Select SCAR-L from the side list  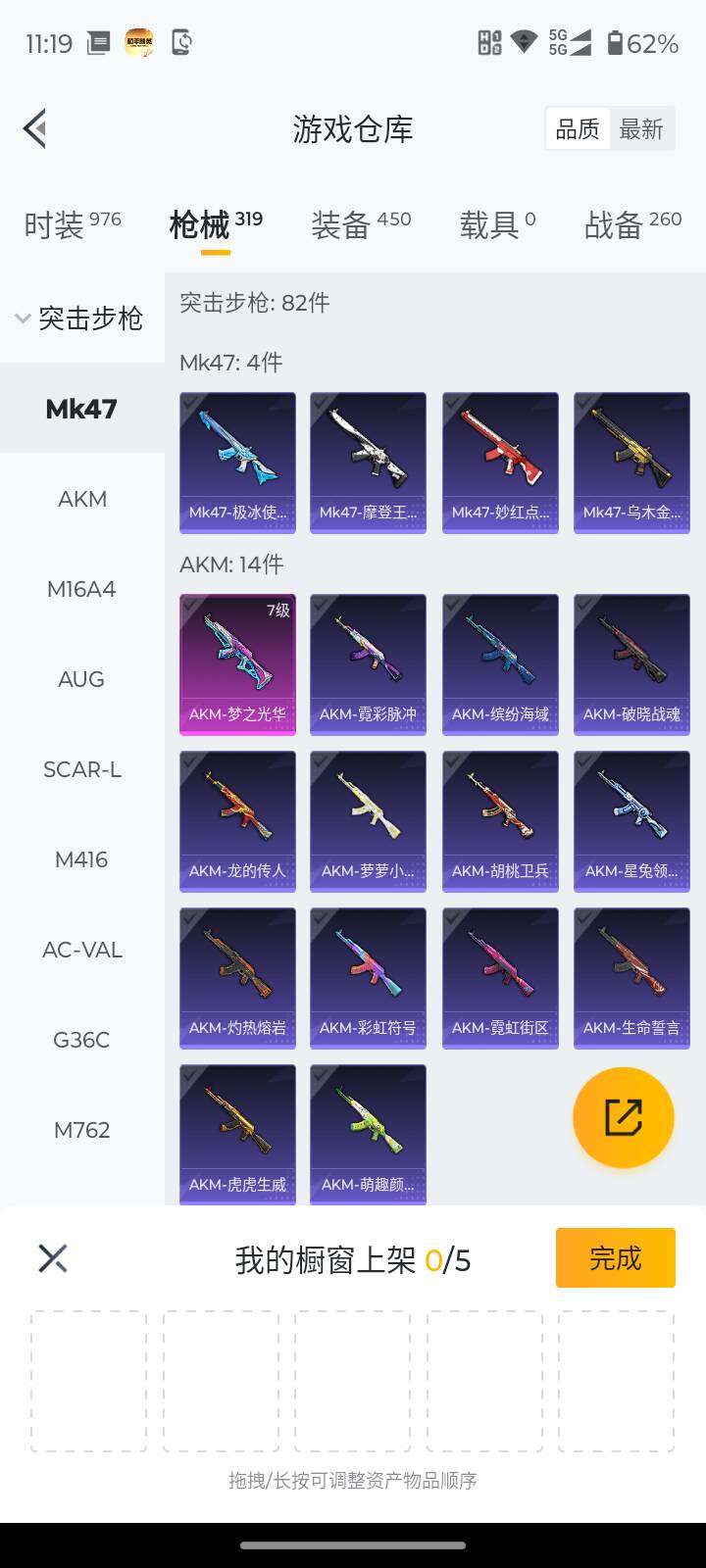click(x=82, y=770)
